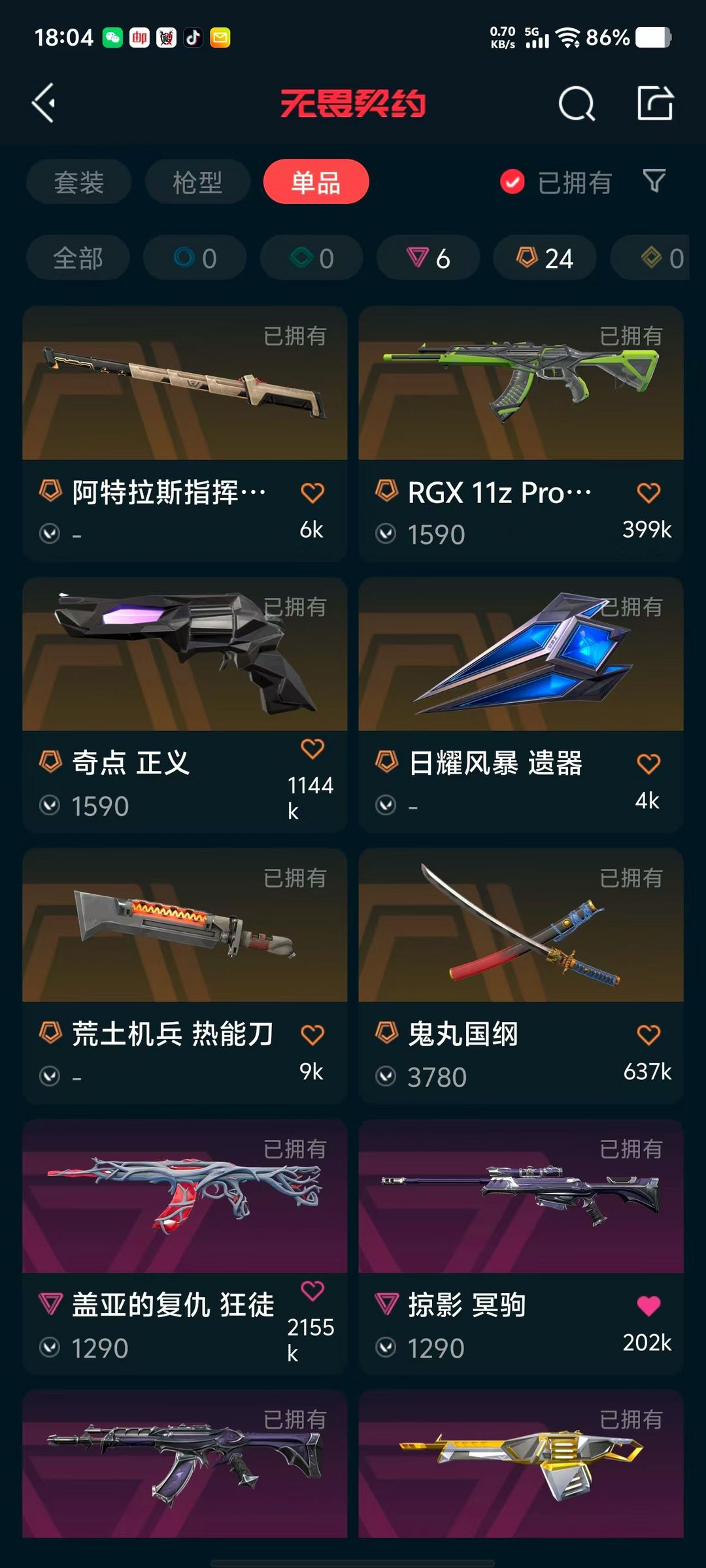The image size is (706, 1568).
Task: Uncheck the 已拥有 filter checkbox
Action: click(x=513, y=182)
